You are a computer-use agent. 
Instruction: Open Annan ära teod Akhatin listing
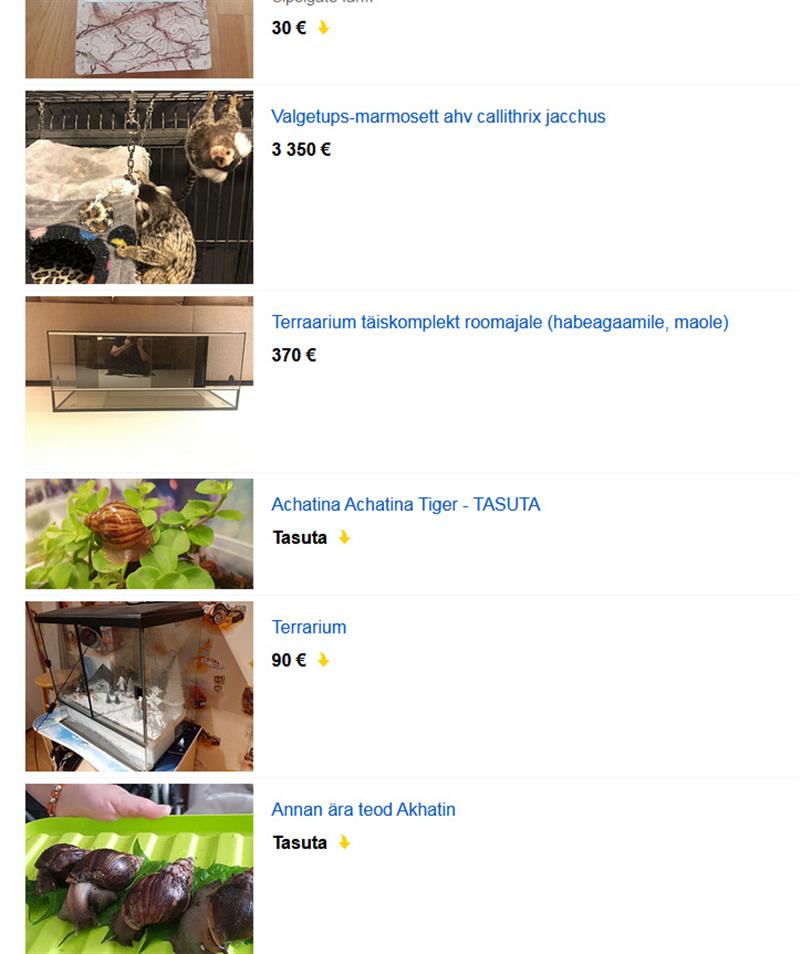point(363,810)
